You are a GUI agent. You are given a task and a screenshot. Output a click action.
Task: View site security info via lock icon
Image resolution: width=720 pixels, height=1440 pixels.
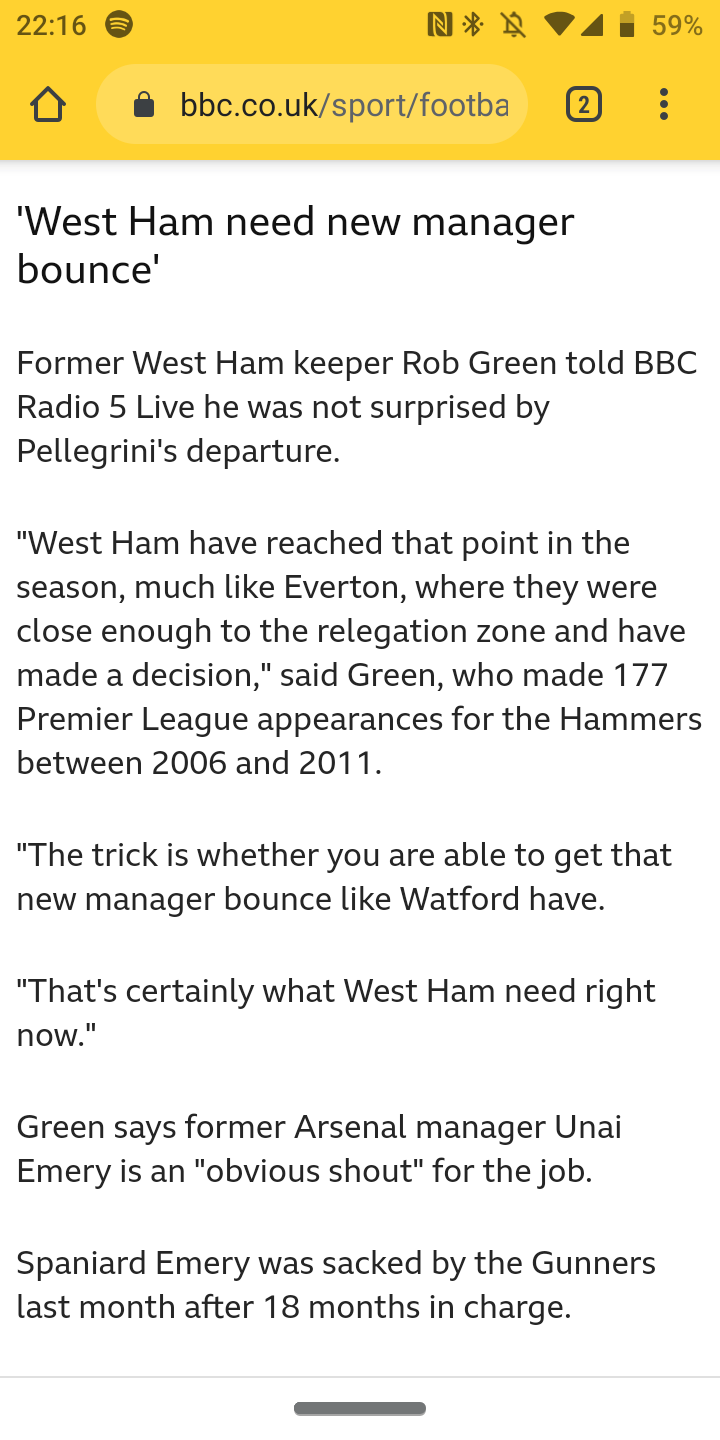click(144, 104)
